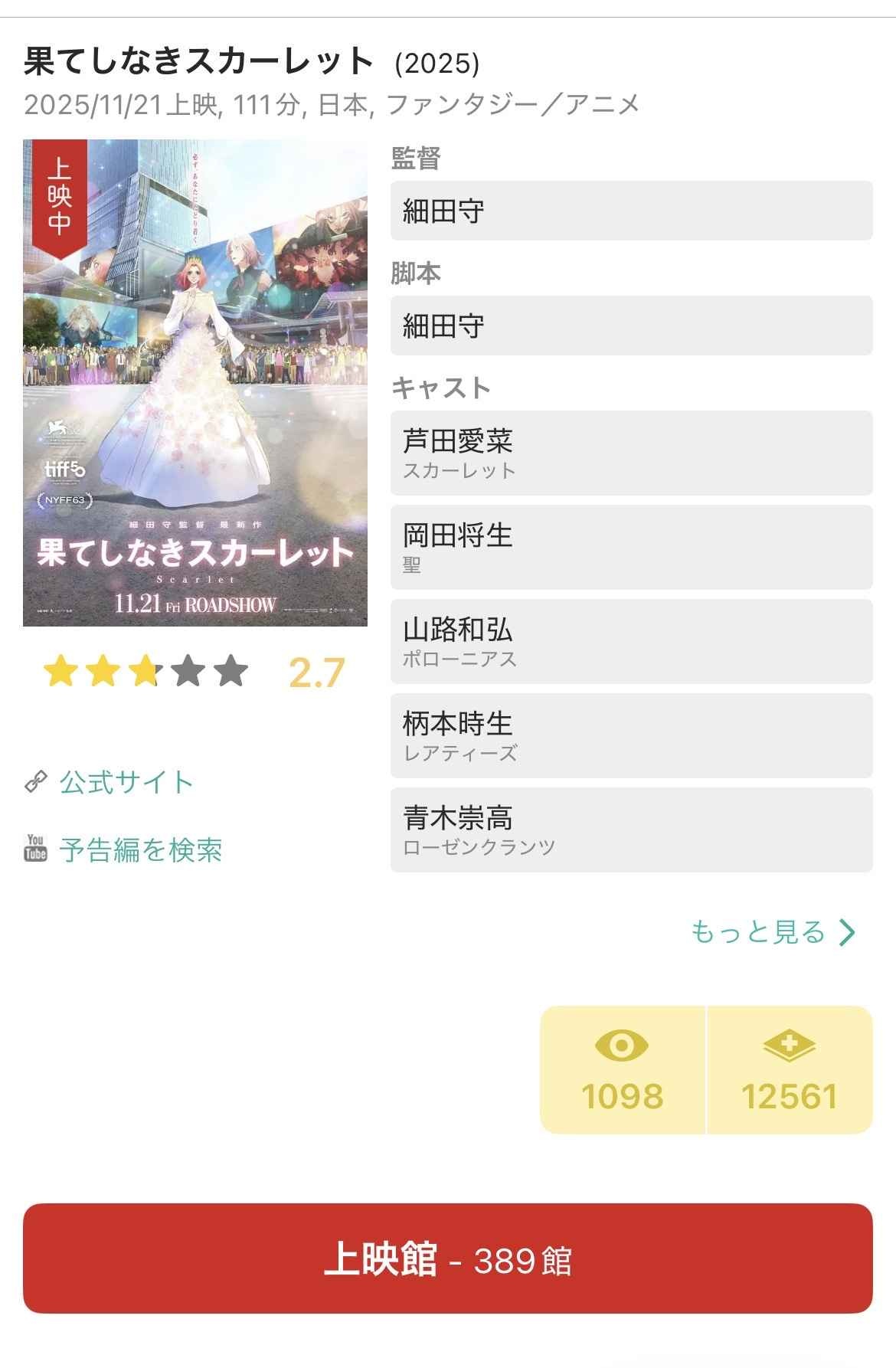This screenshot has height=1368, width=896.
Task: Open the 細田守 director entry
Action: pos(631,211)
